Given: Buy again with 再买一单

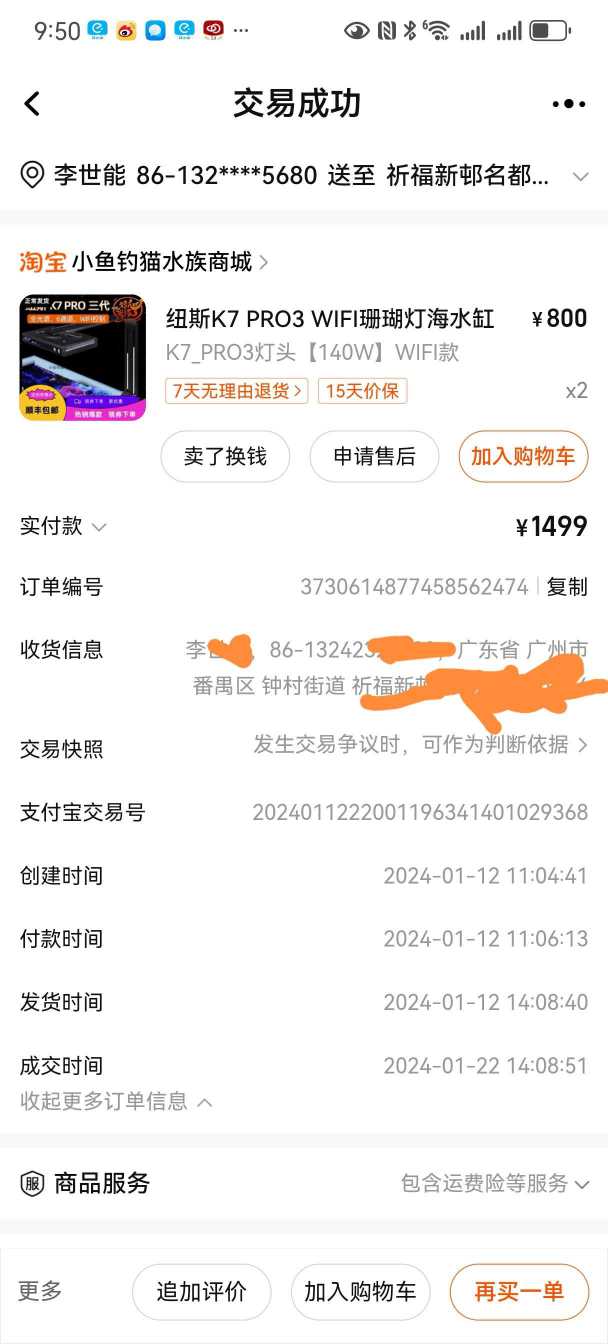Looking at the screenshot, I should tap(519, 1291).
